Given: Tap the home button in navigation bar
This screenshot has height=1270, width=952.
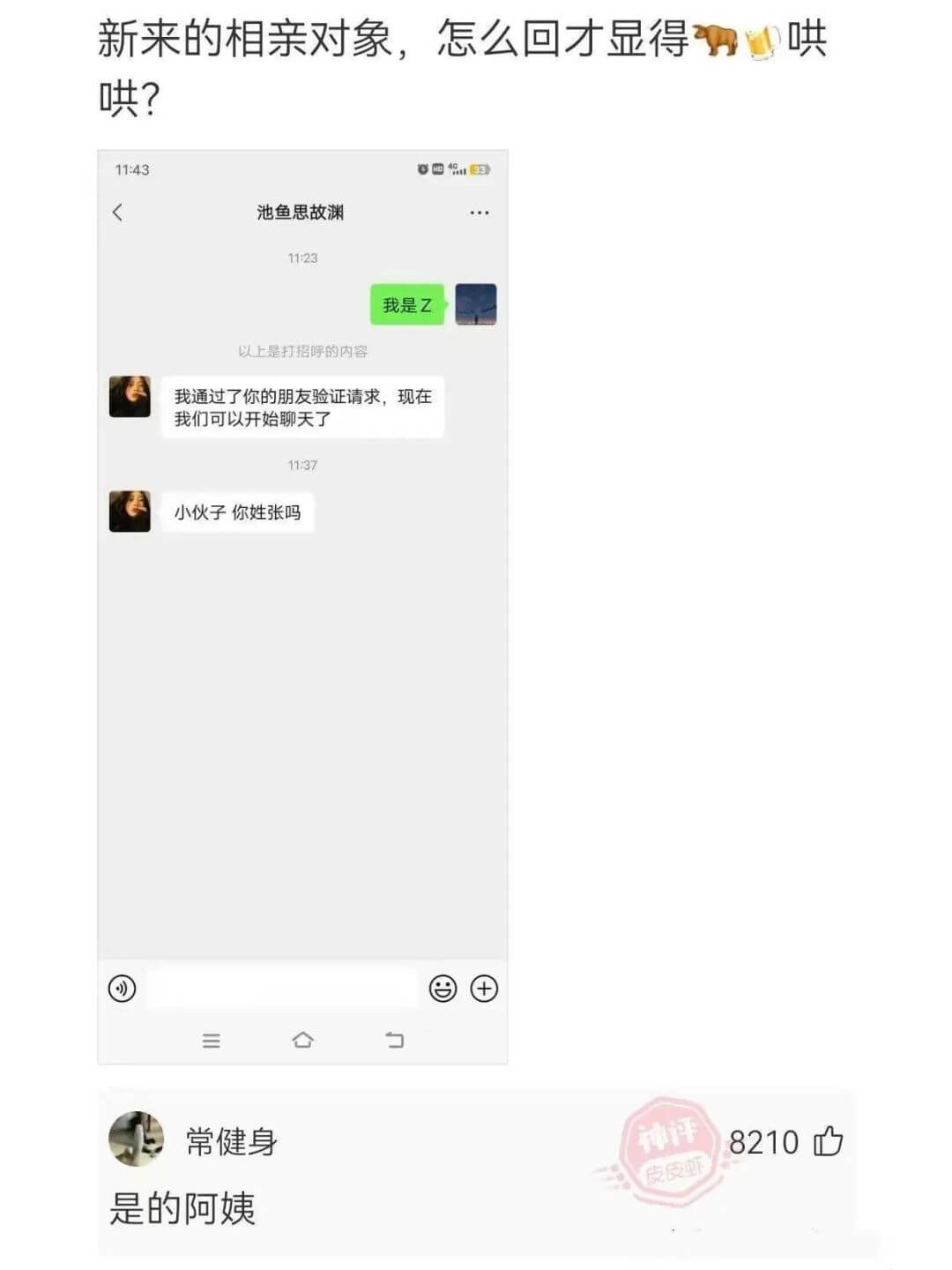Looking at the screenshot, I should (304, 1041).
